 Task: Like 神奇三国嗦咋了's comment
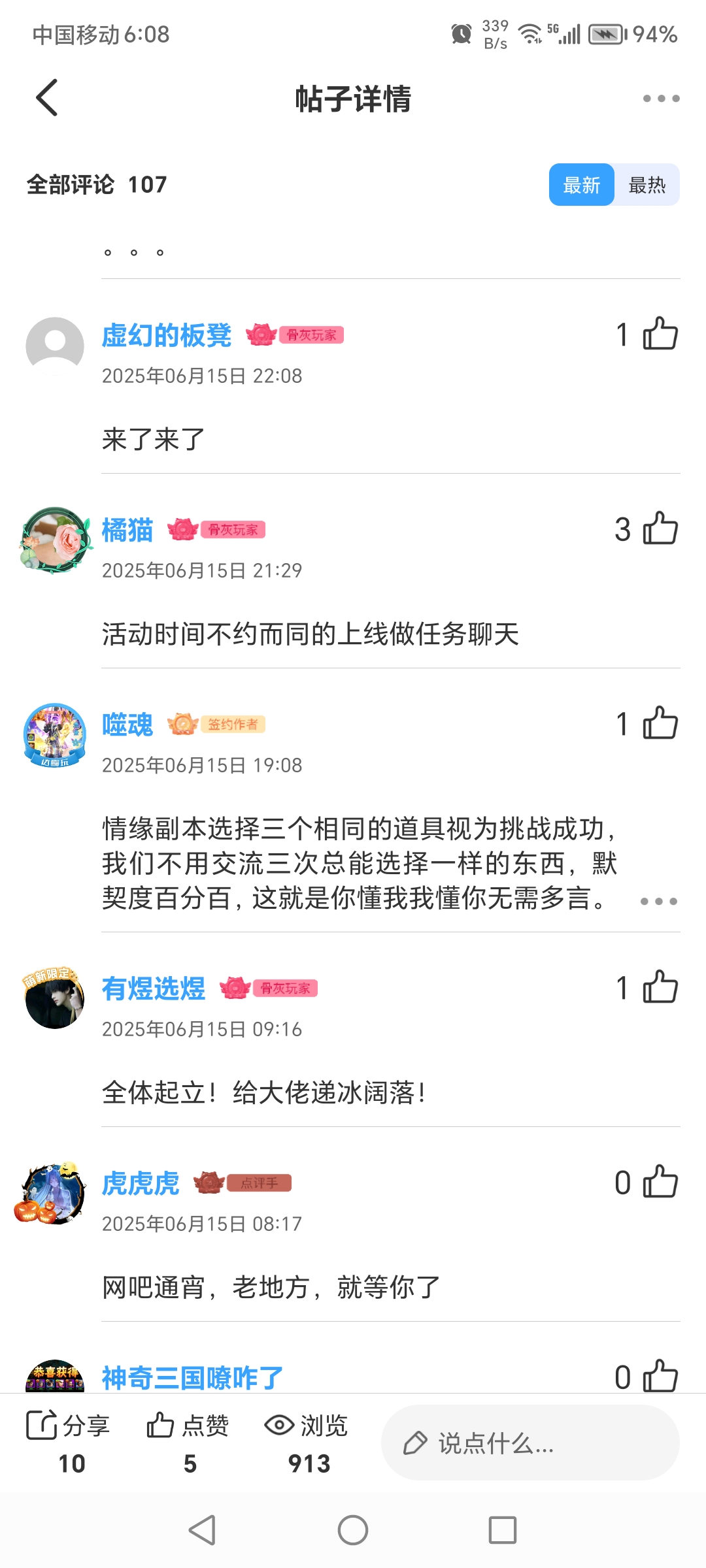pos(660,1375)
